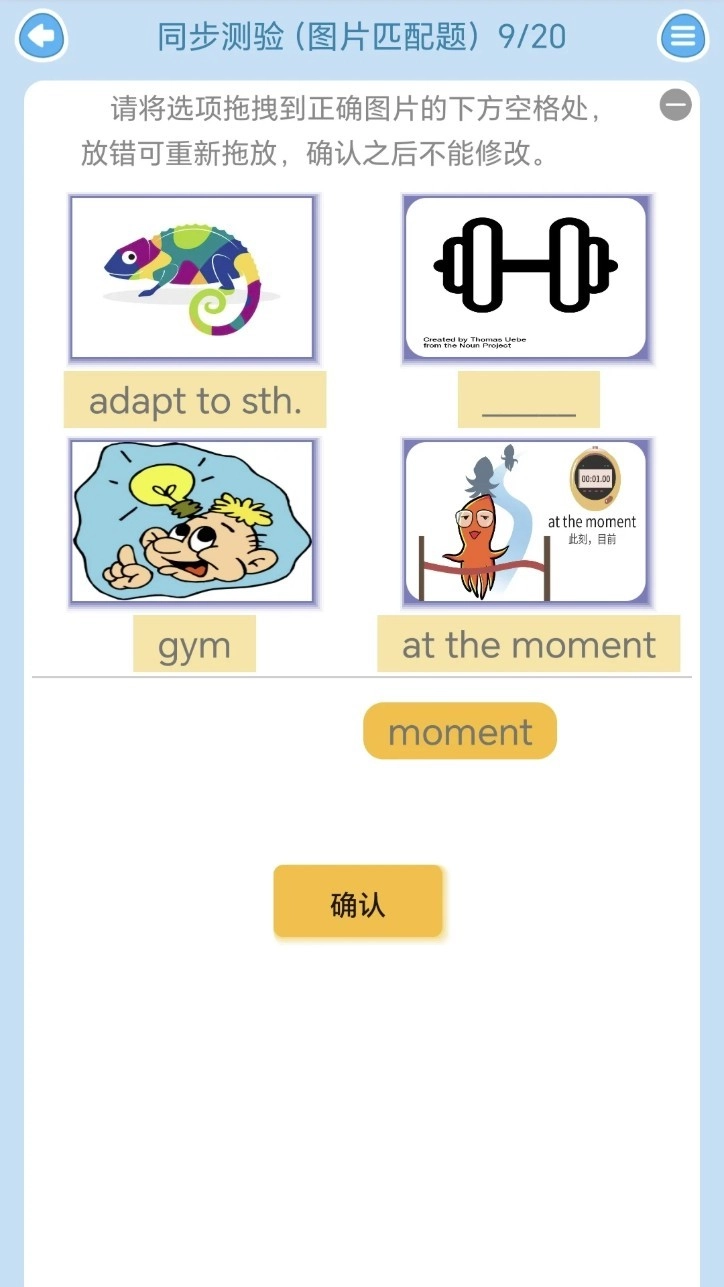724x1287 pixels.
Task: Click the quiz title showing 9/20
Action: coord(362,35)
